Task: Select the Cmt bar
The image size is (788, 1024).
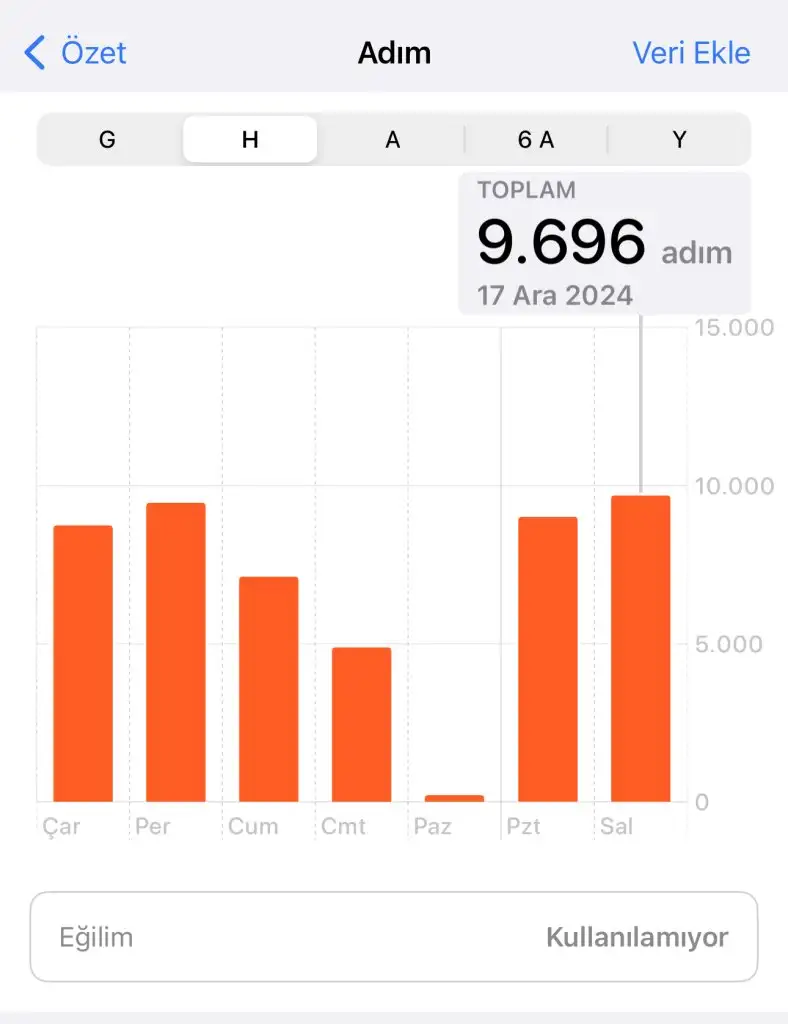Action: (361, 725)
